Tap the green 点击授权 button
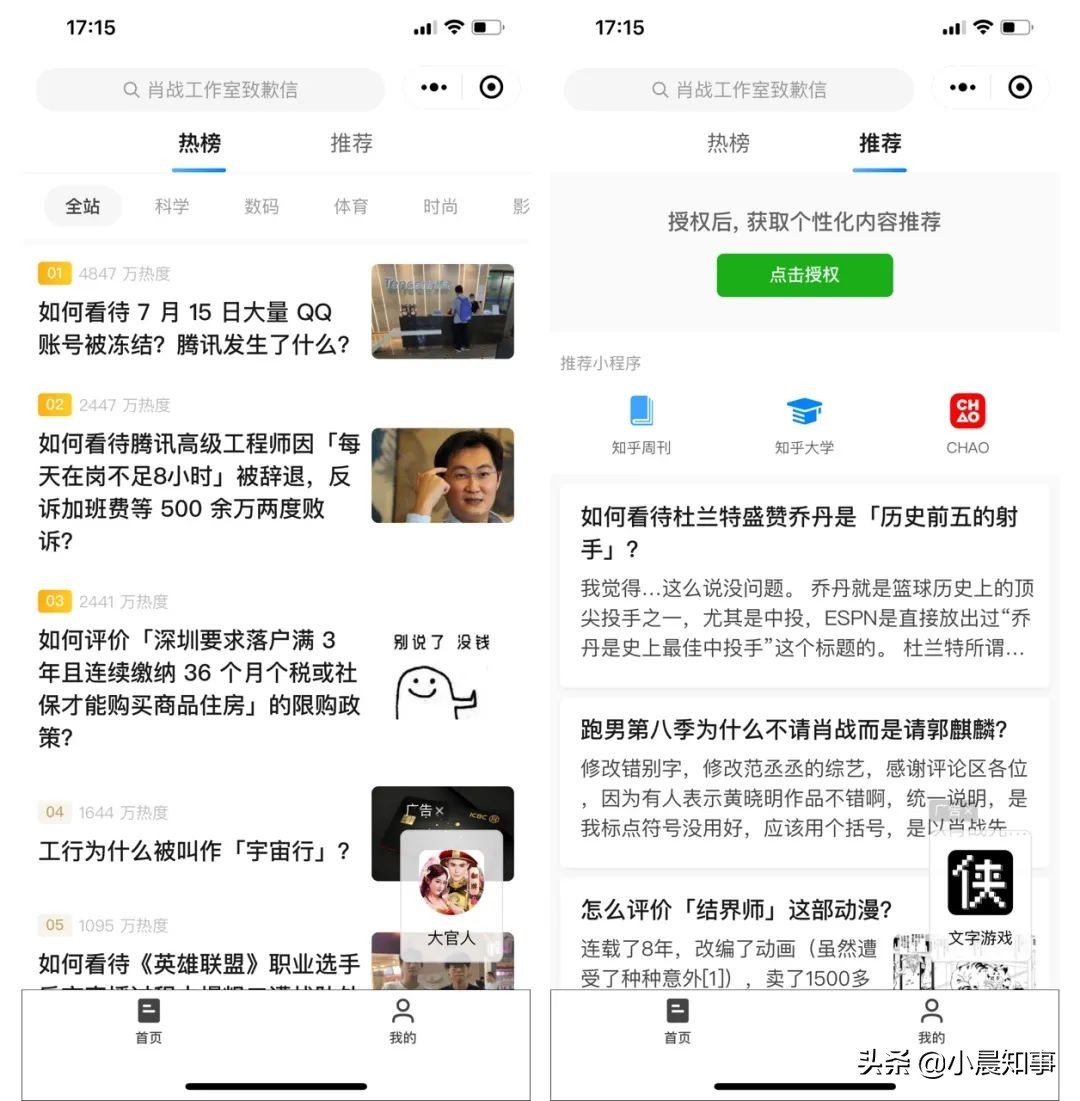The width and height of the screenshot is (1080, 1101). [x=804, y=275]
